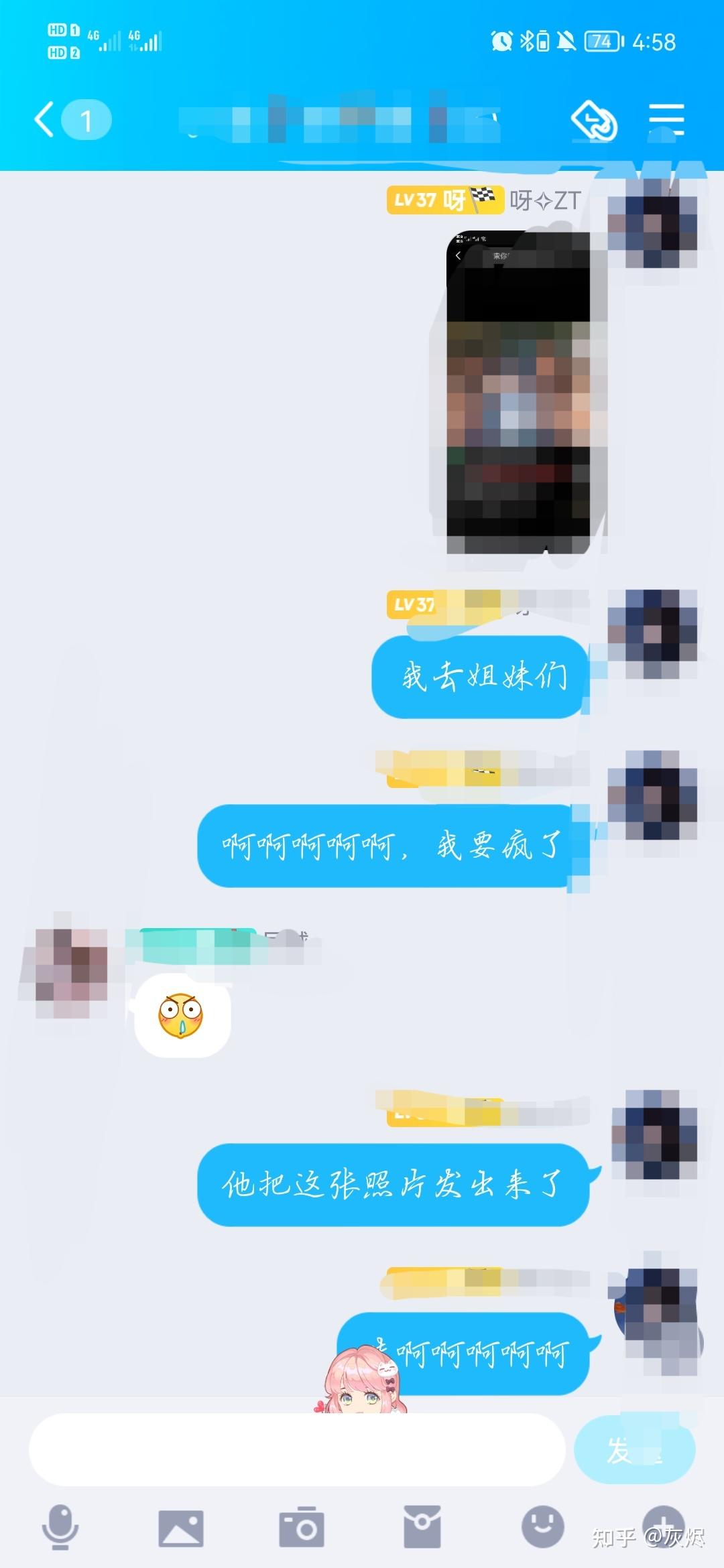Record a voice message with the microphone

pos(60,1527)
